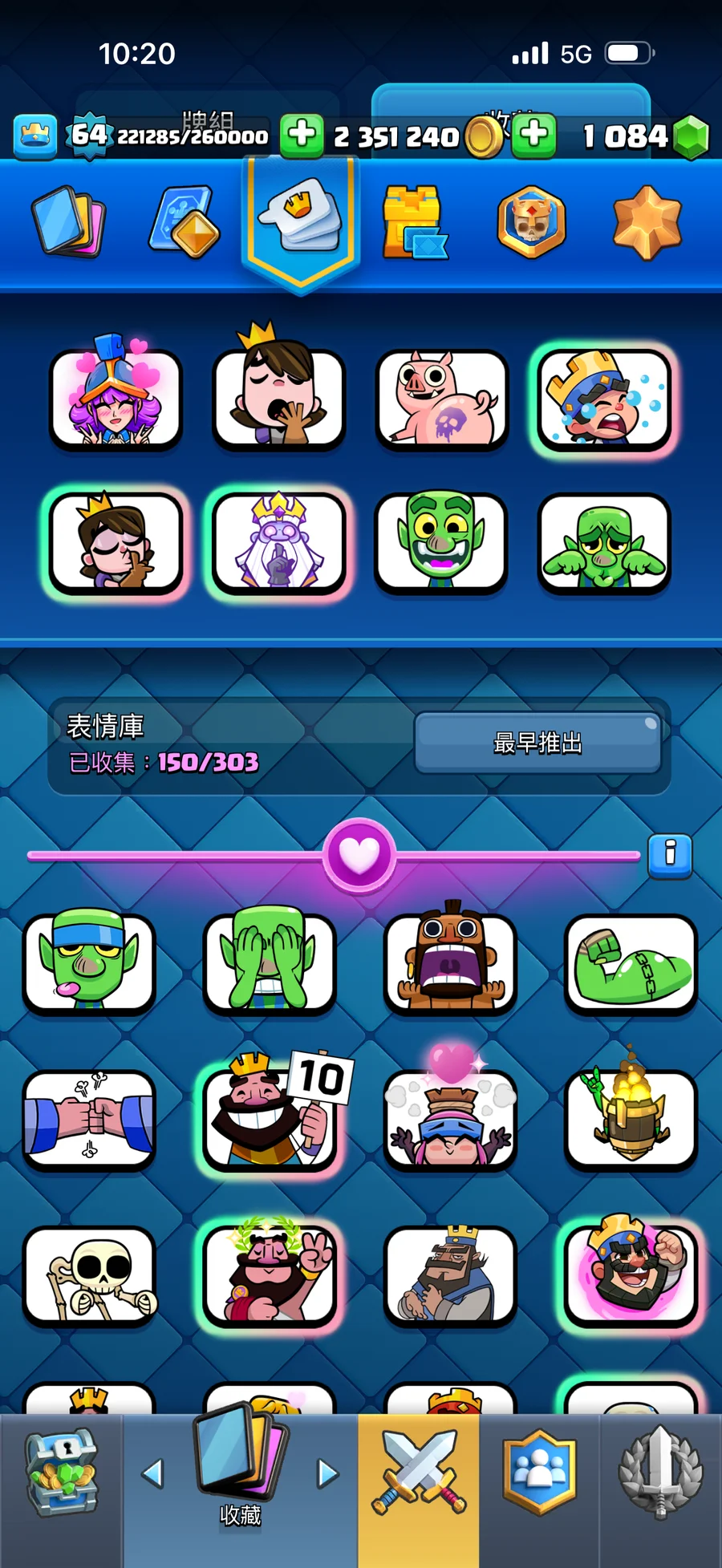Pick the laughing goblin deck emote
Image resolution: width=722 pixels, height=1568 pixels.
[441, 541]
